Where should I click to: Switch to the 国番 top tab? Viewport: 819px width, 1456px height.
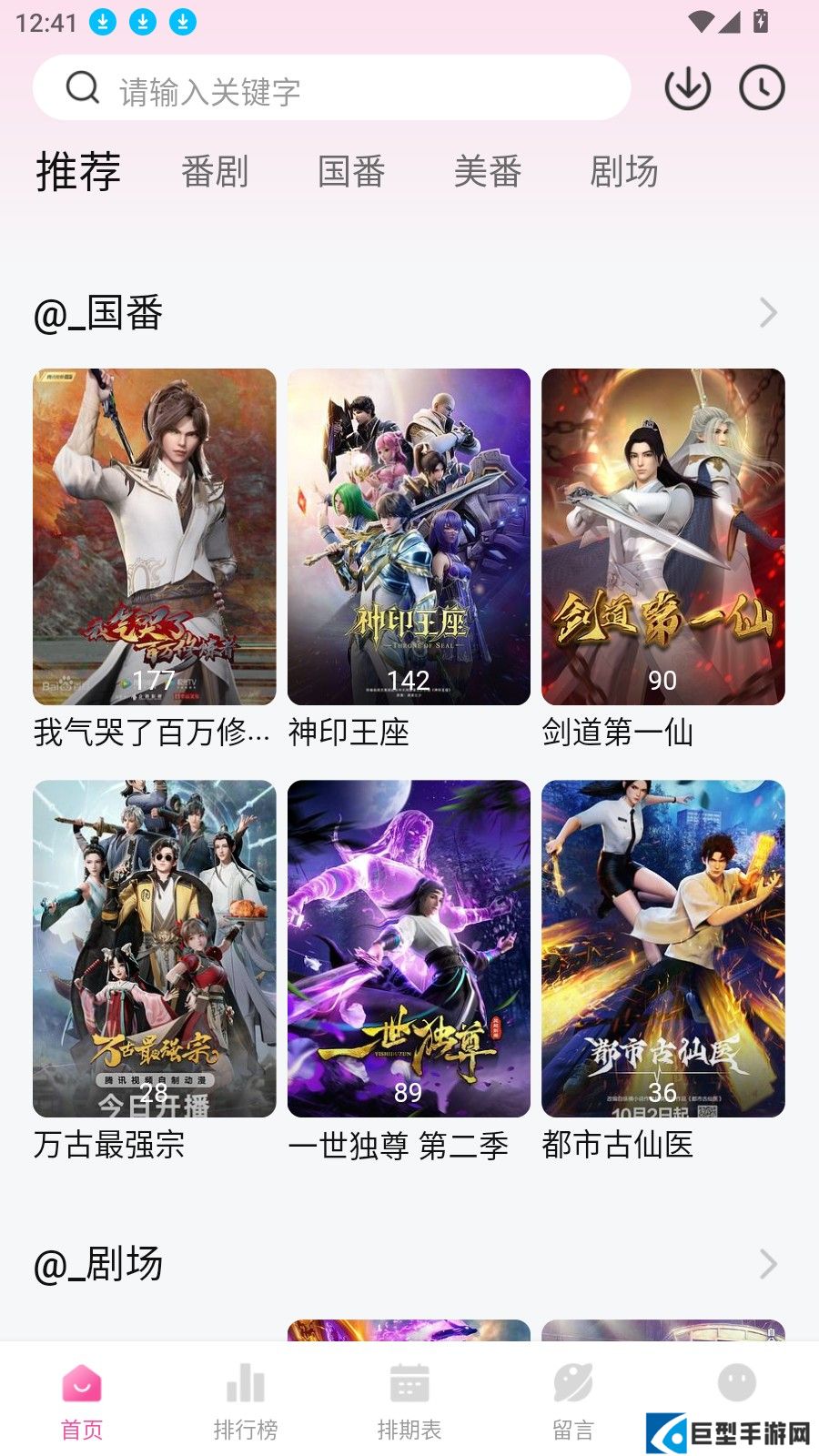(351, 171)
